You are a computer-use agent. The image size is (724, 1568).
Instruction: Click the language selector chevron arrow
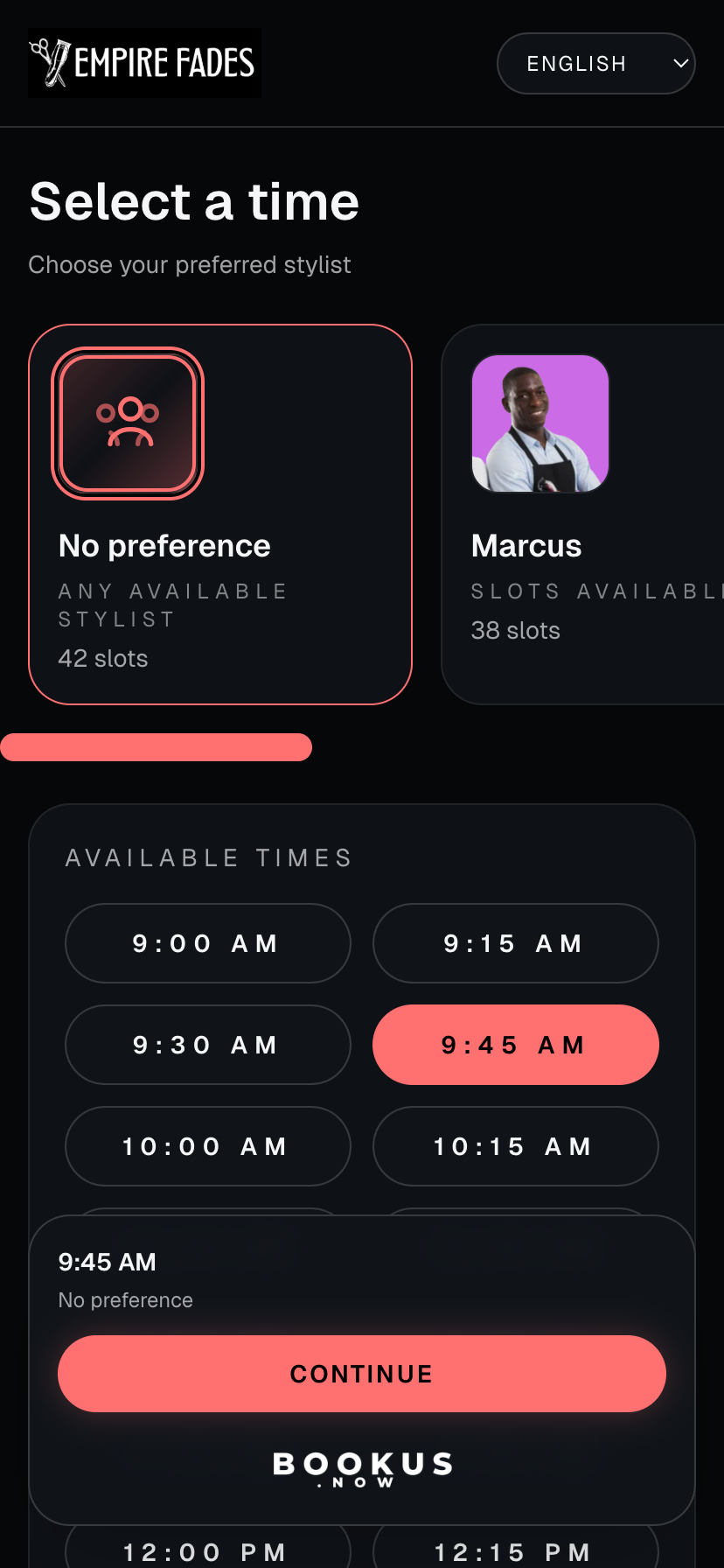point(680,63)
